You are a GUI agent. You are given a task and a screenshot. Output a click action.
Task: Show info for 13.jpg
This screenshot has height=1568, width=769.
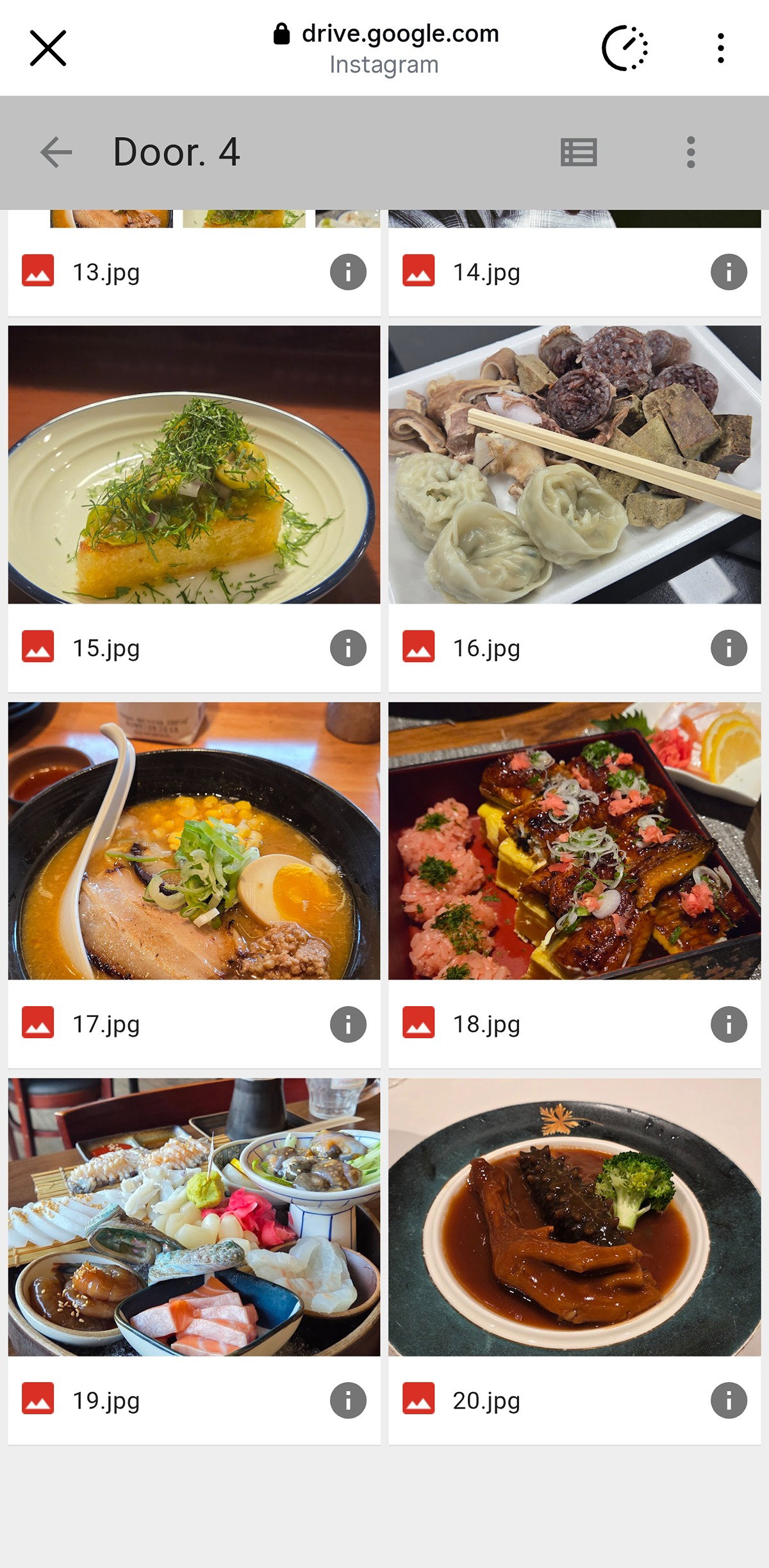348,272
